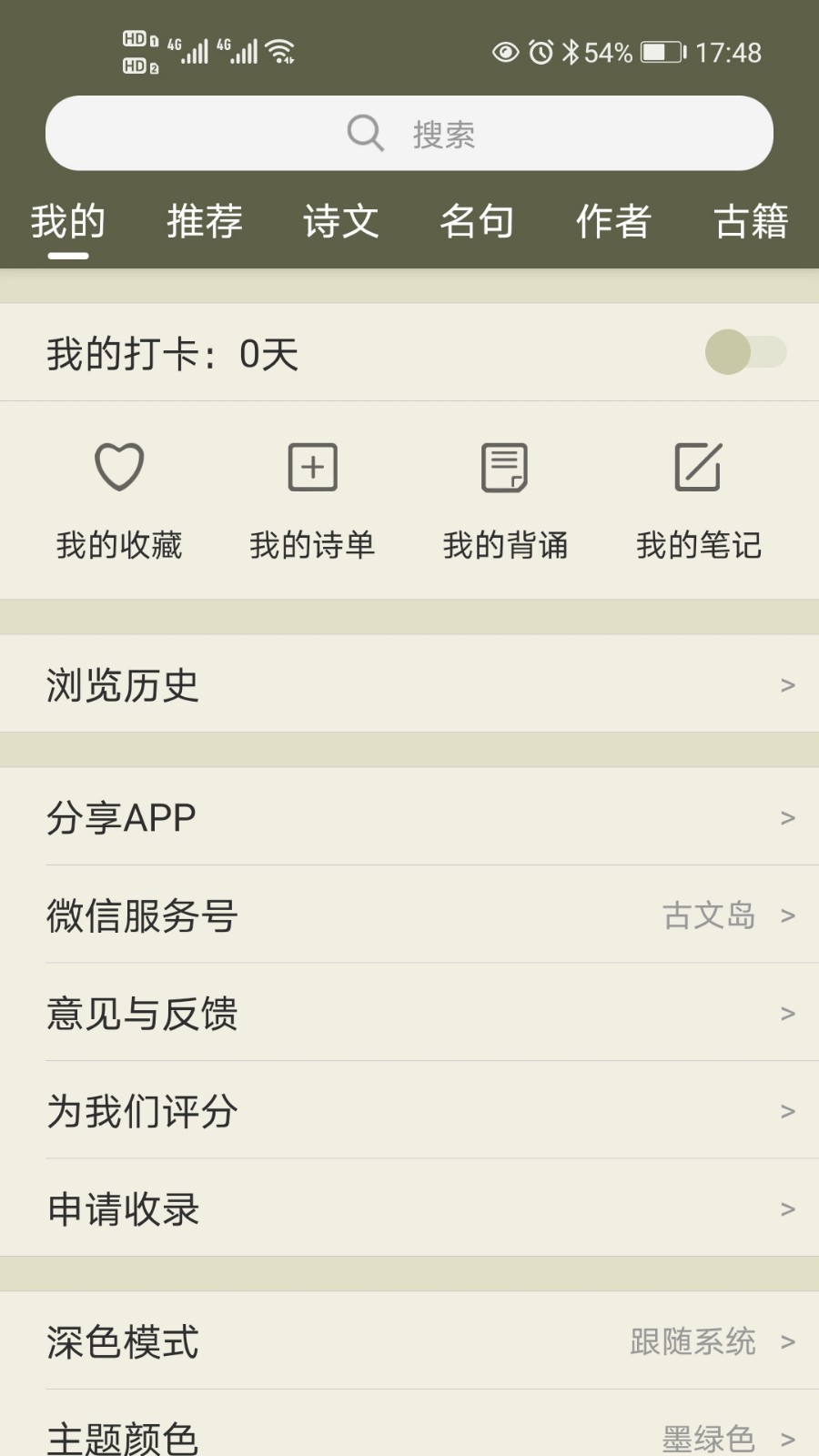819x1456 pixels.
Task: Open 微信服务号 row
Action: (409, 915)
